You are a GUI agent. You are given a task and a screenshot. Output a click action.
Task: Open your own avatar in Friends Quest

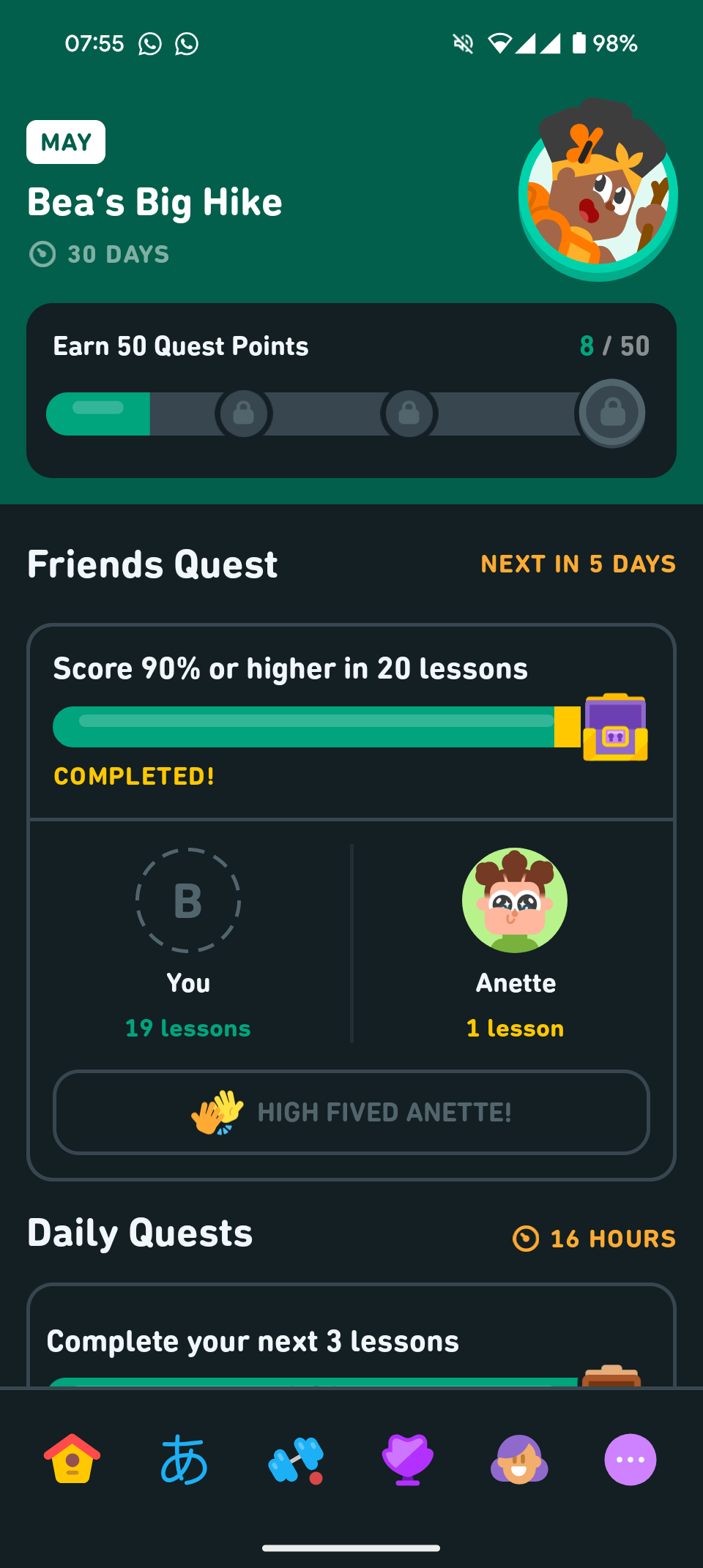[x=188, y=900]
